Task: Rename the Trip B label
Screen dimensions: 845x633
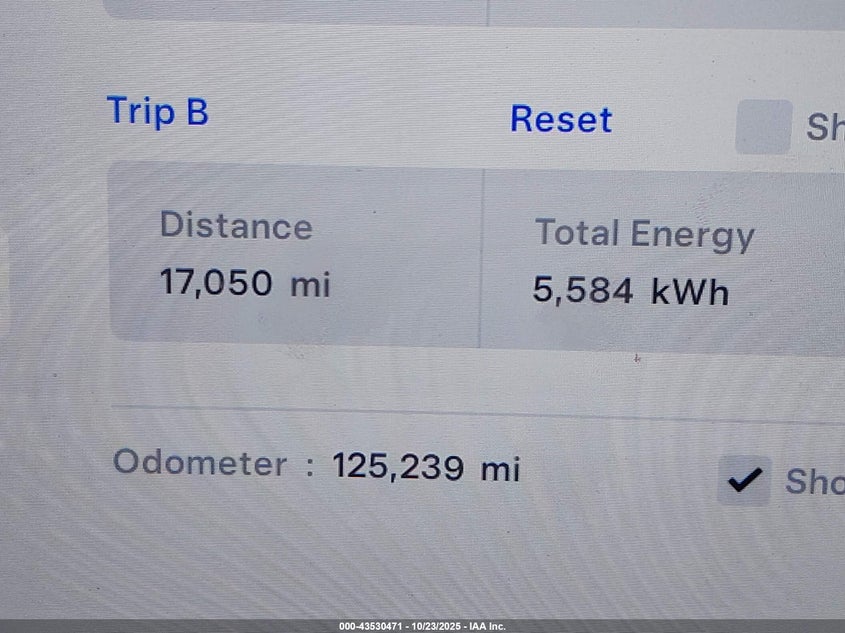Action: tap(158, 111)
